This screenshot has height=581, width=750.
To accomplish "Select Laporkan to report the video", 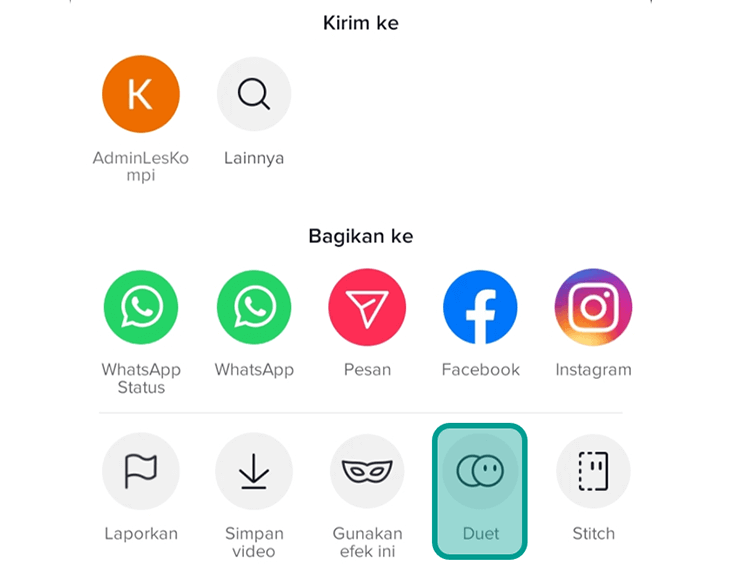I will [141, 472].
